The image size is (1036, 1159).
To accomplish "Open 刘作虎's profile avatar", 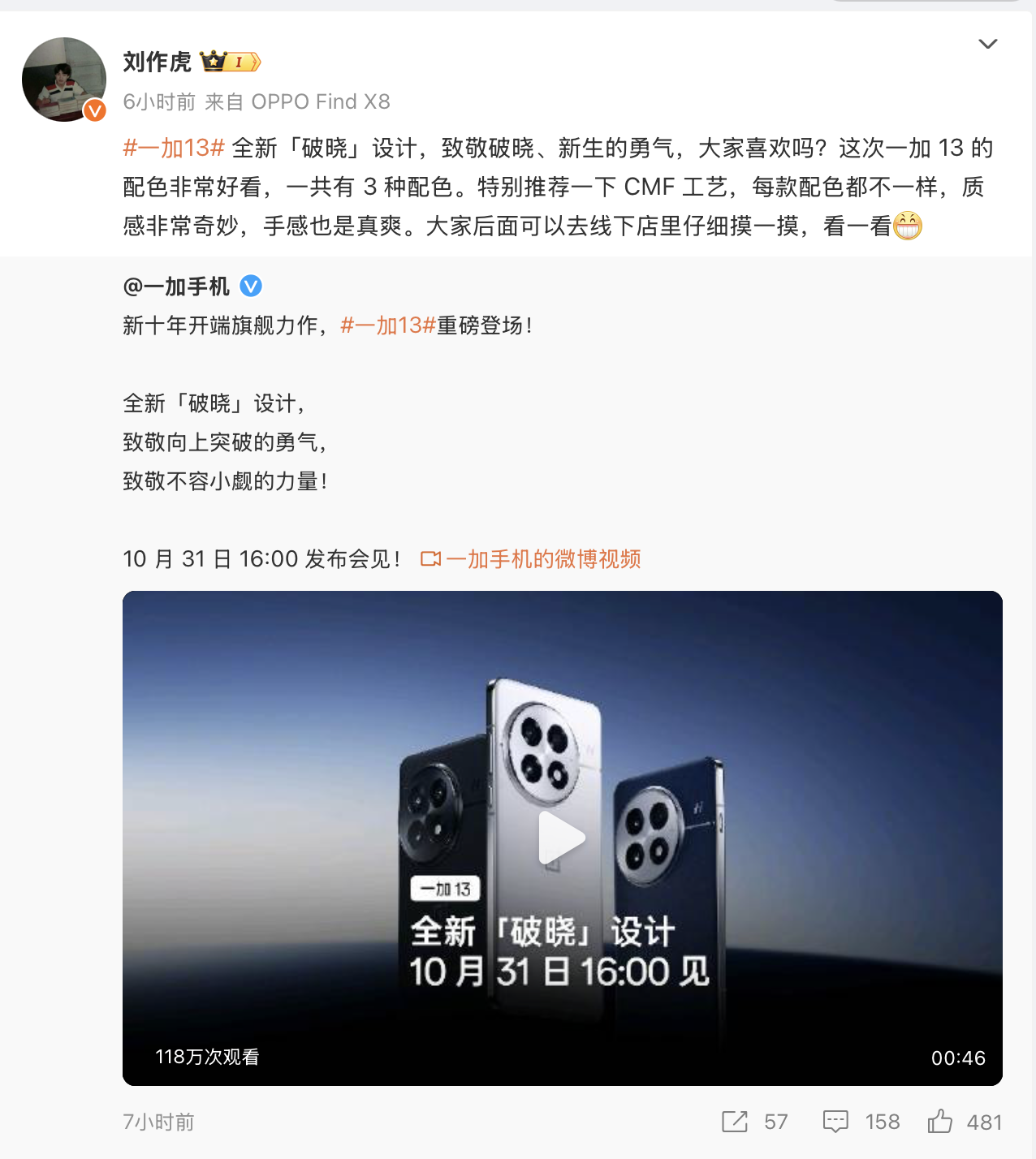I will [64, 80].
